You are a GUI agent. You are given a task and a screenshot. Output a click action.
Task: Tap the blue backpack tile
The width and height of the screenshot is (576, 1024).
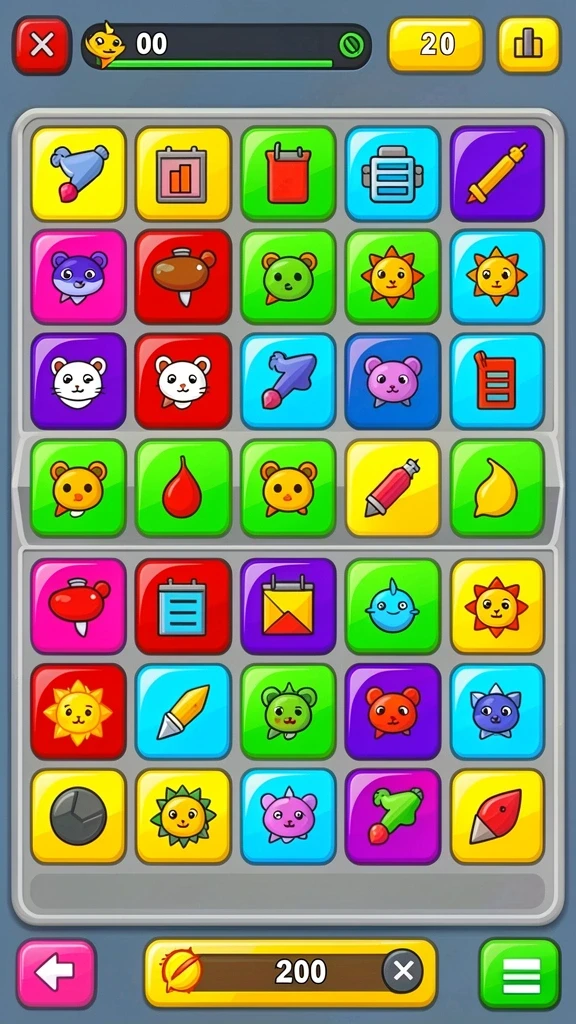[x=392, y=174]
